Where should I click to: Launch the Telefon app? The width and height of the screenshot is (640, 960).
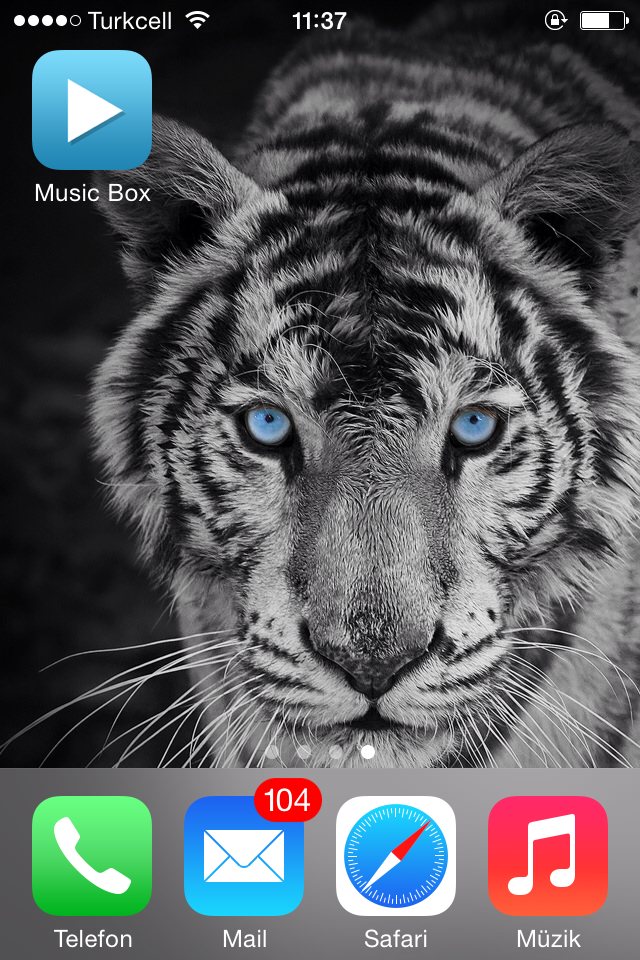92,856
